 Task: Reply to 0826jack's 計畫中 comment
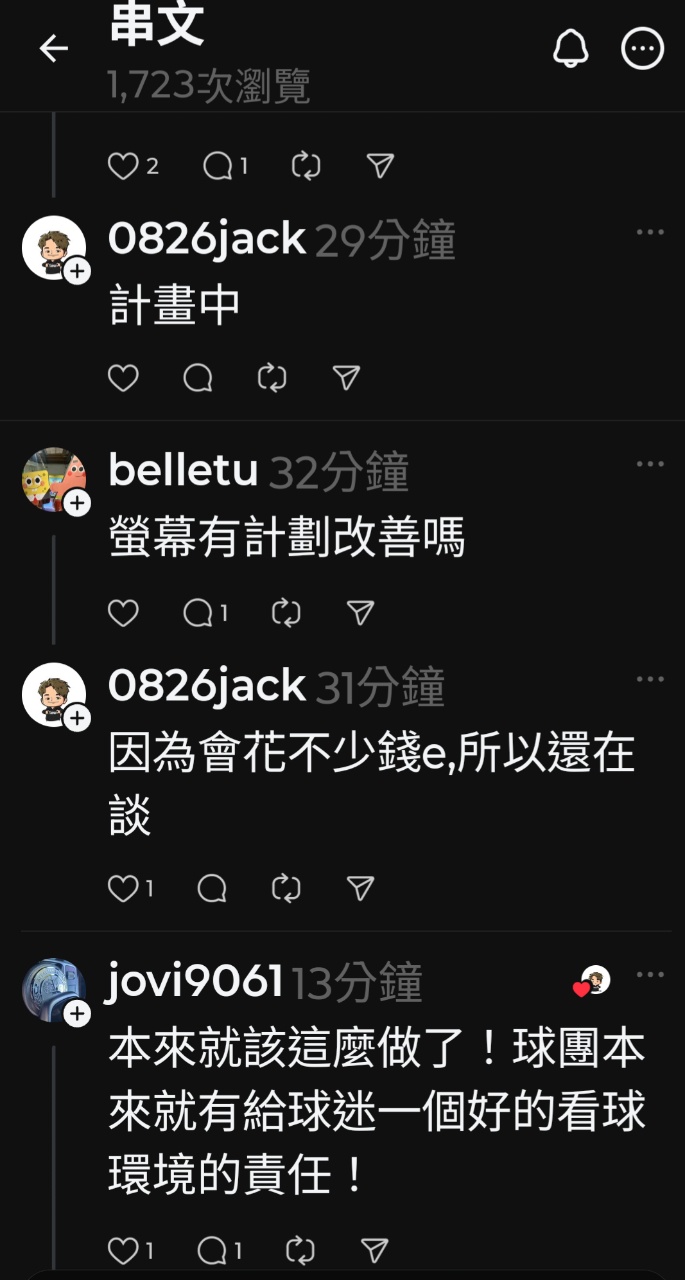(198, 377)
